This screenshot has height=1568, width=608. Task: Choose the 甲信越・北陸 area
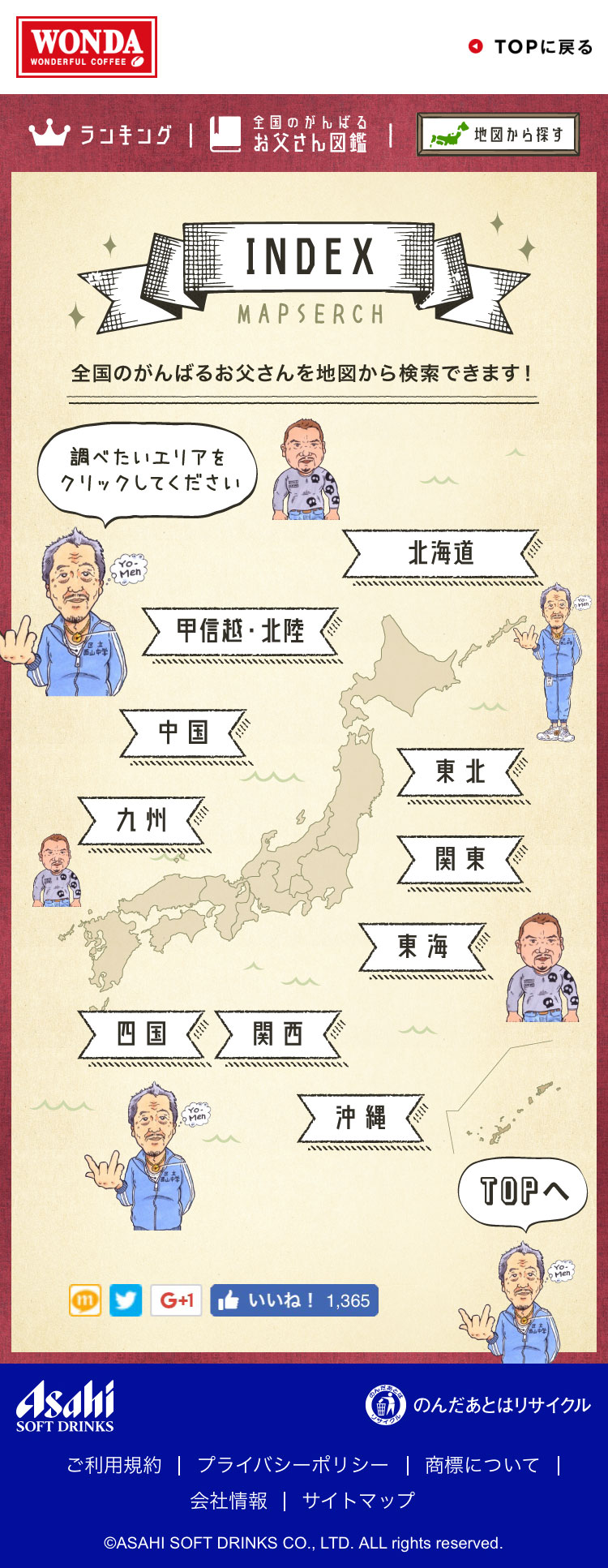tap(241, 631)
